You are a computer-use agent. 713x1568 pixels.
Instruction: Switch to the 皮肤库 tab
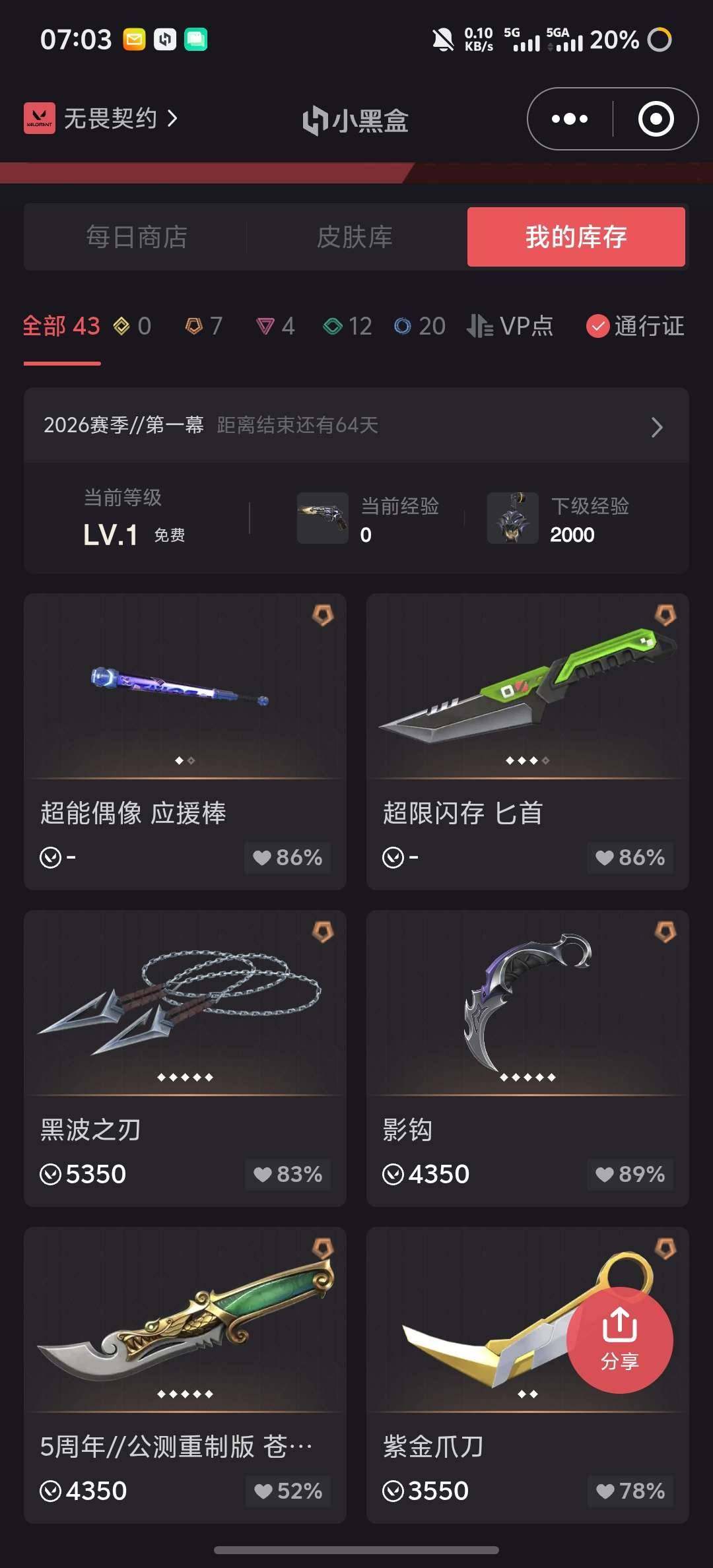click(x=355, y=237)
